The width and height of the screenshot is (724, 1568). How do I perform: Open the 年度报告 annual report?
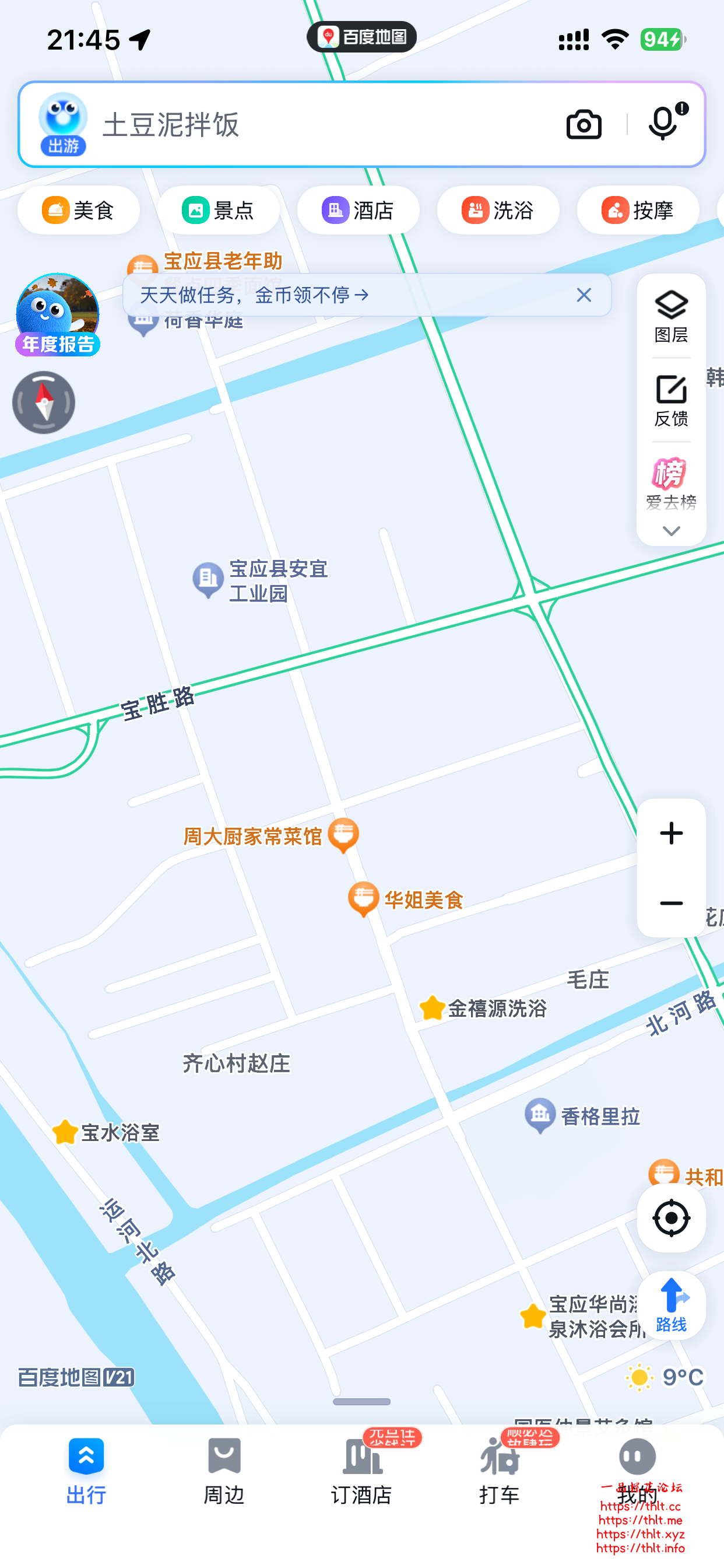coord(57,314)
